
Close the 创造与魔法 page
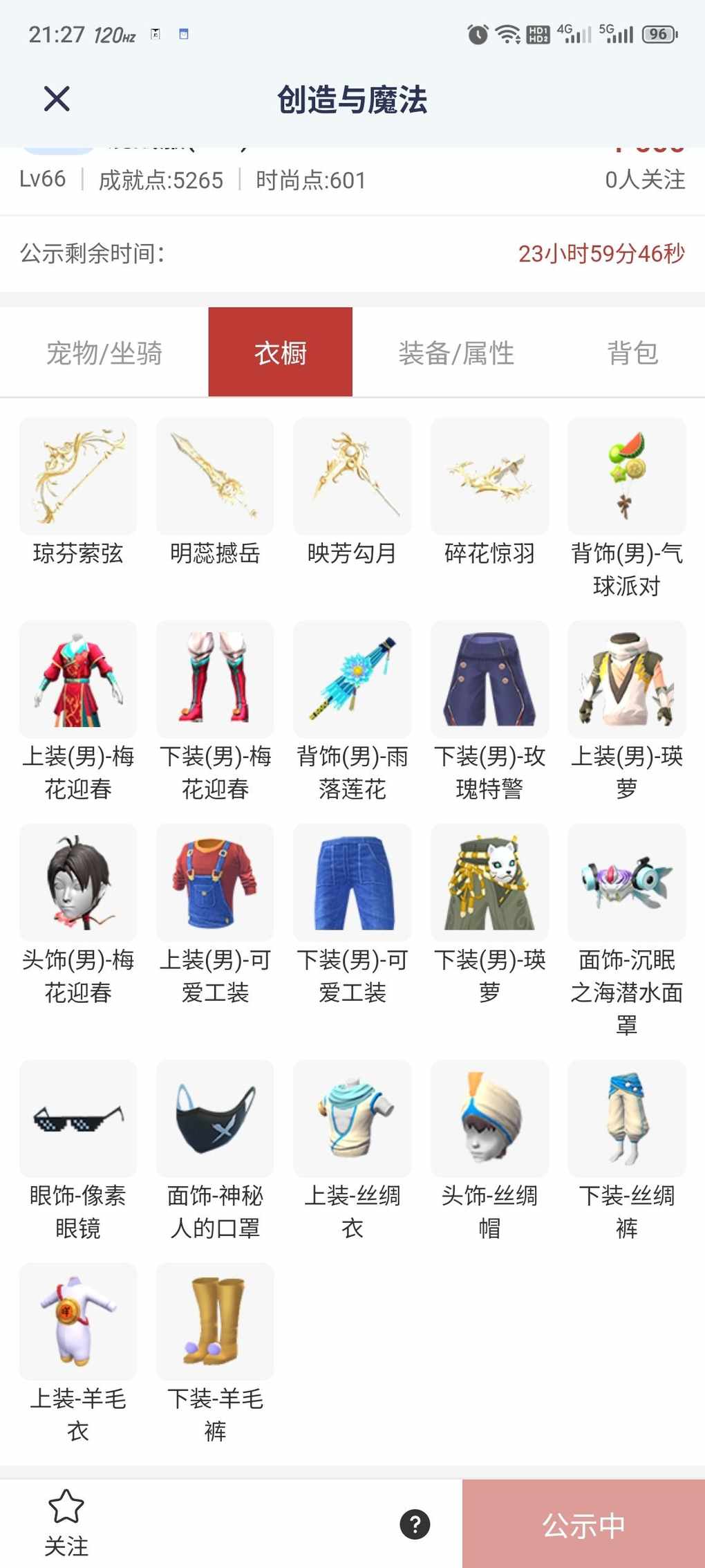[57, 99]
